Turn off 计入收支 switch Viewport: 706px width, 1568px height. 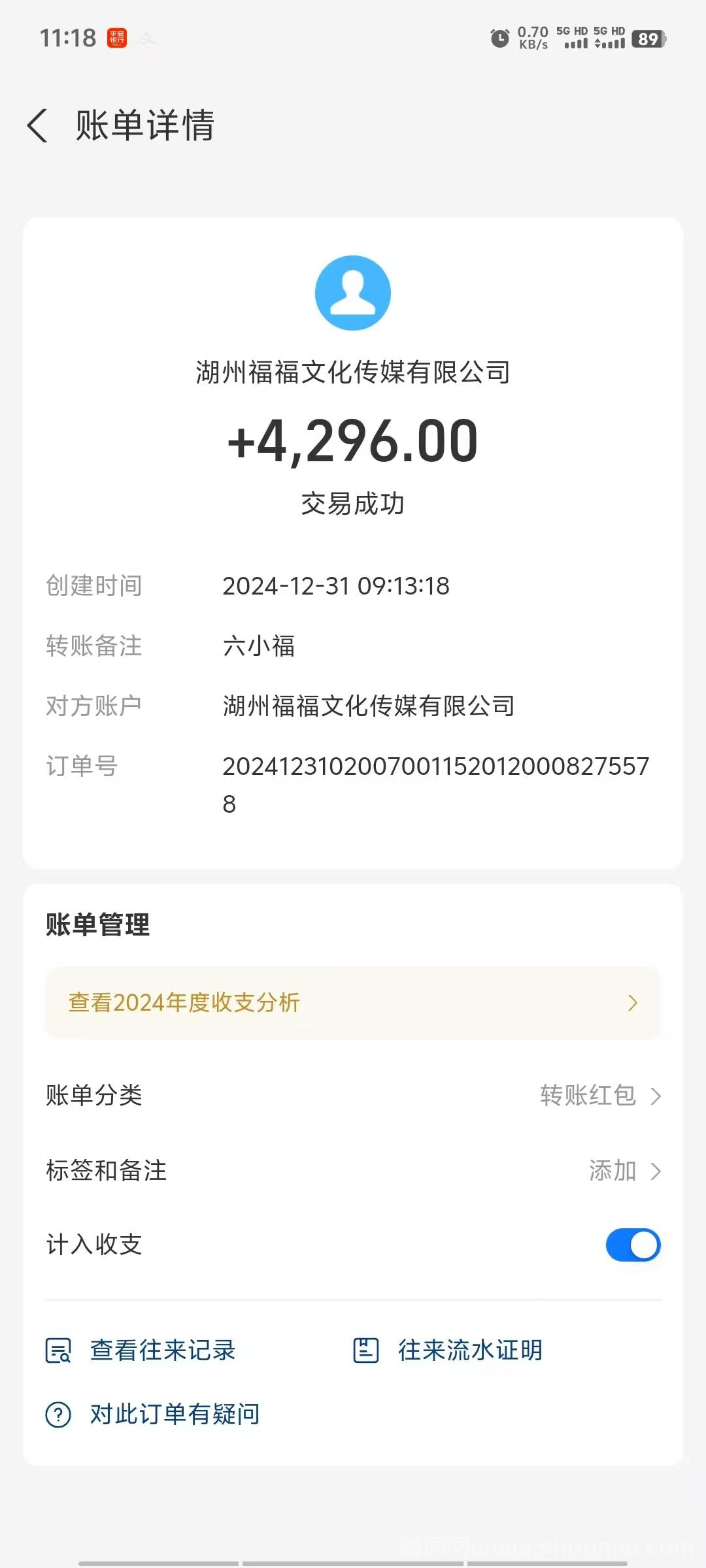click(633, 1245)
